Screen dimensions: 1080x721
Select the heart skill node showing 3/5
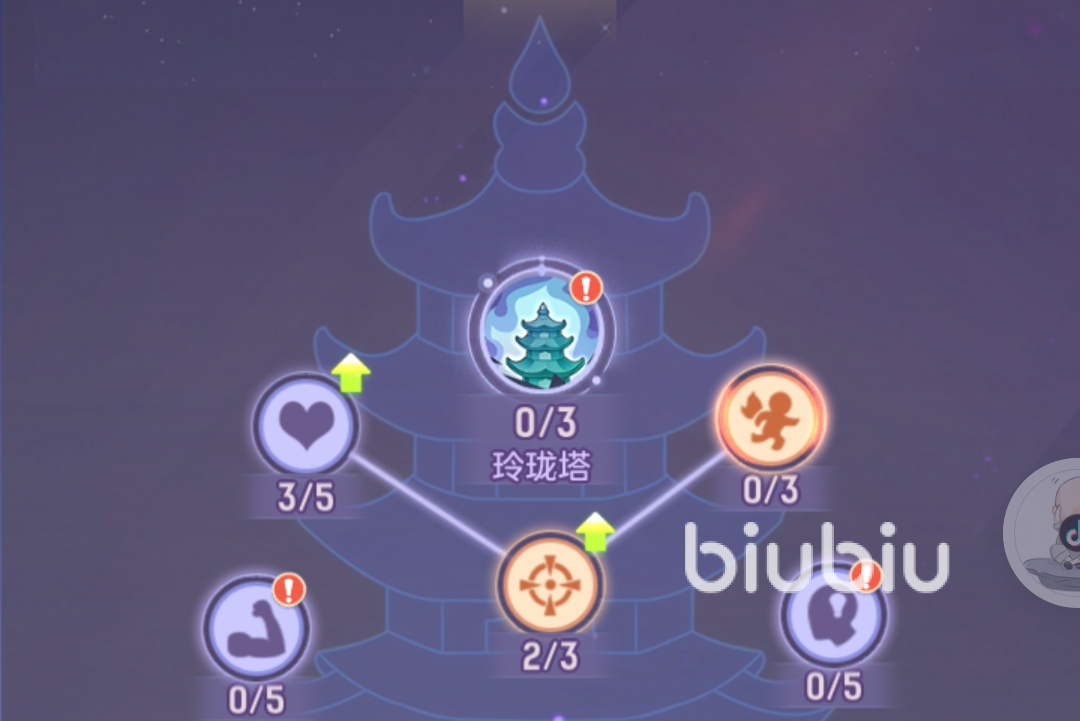point(305,425)
